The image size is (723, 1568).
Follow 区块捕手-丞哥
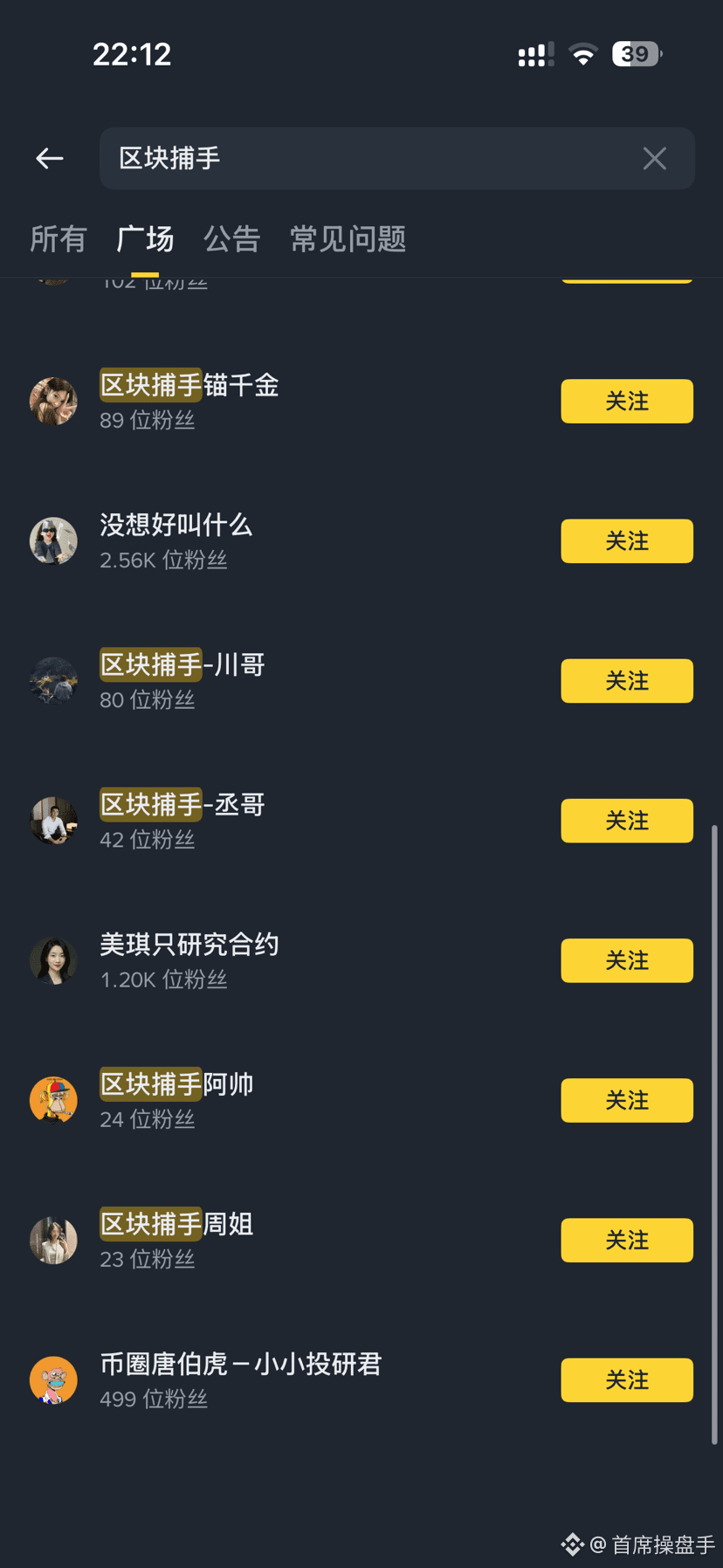(627, 821)
